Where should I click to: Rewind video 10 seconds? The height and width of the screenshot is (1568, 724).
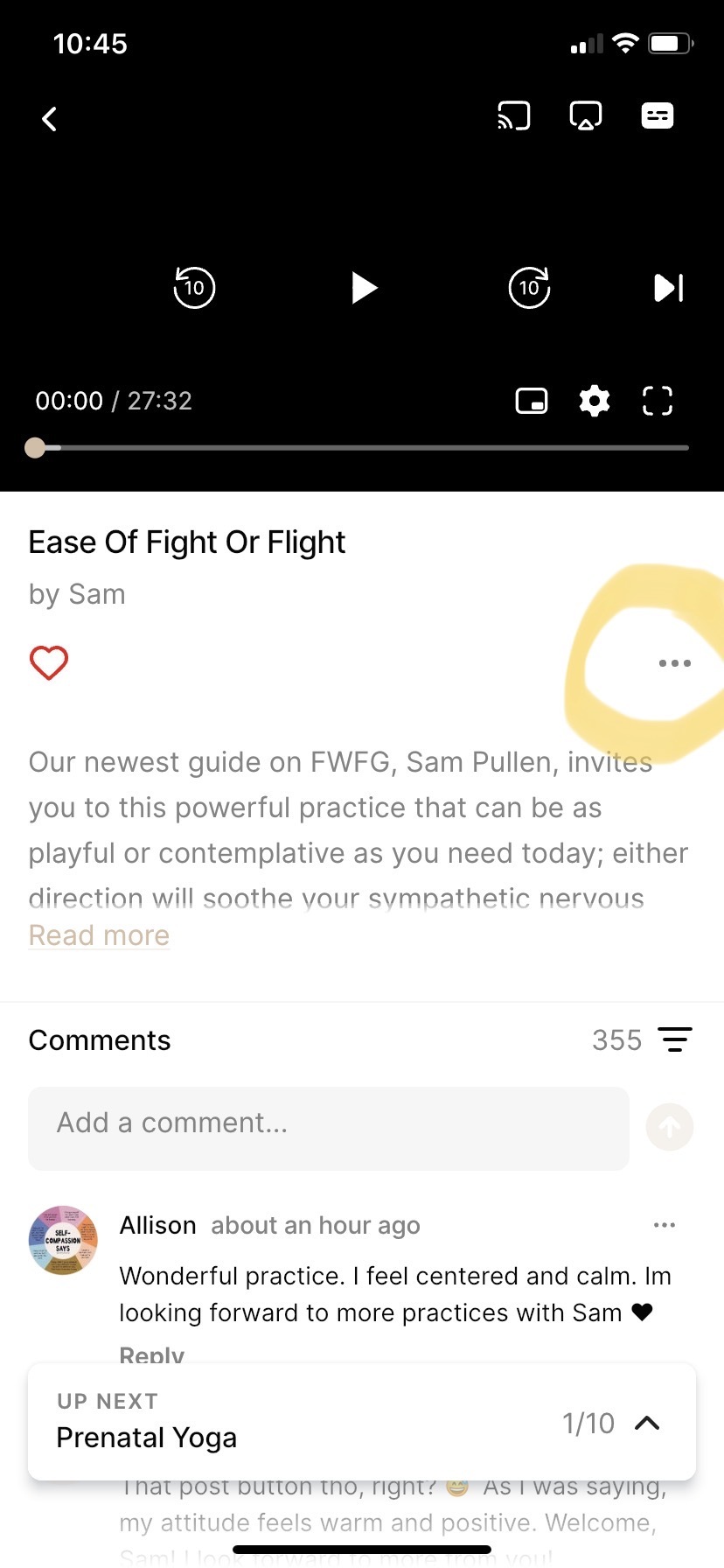194,287
